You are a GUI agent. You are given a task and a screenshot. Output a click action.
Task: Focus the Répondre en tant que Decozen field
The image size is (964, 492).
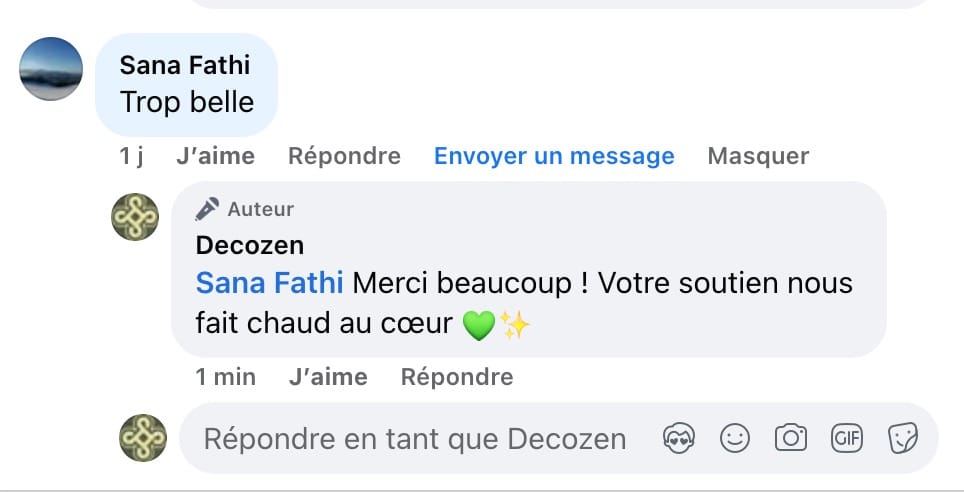click(x=415, y=439)
